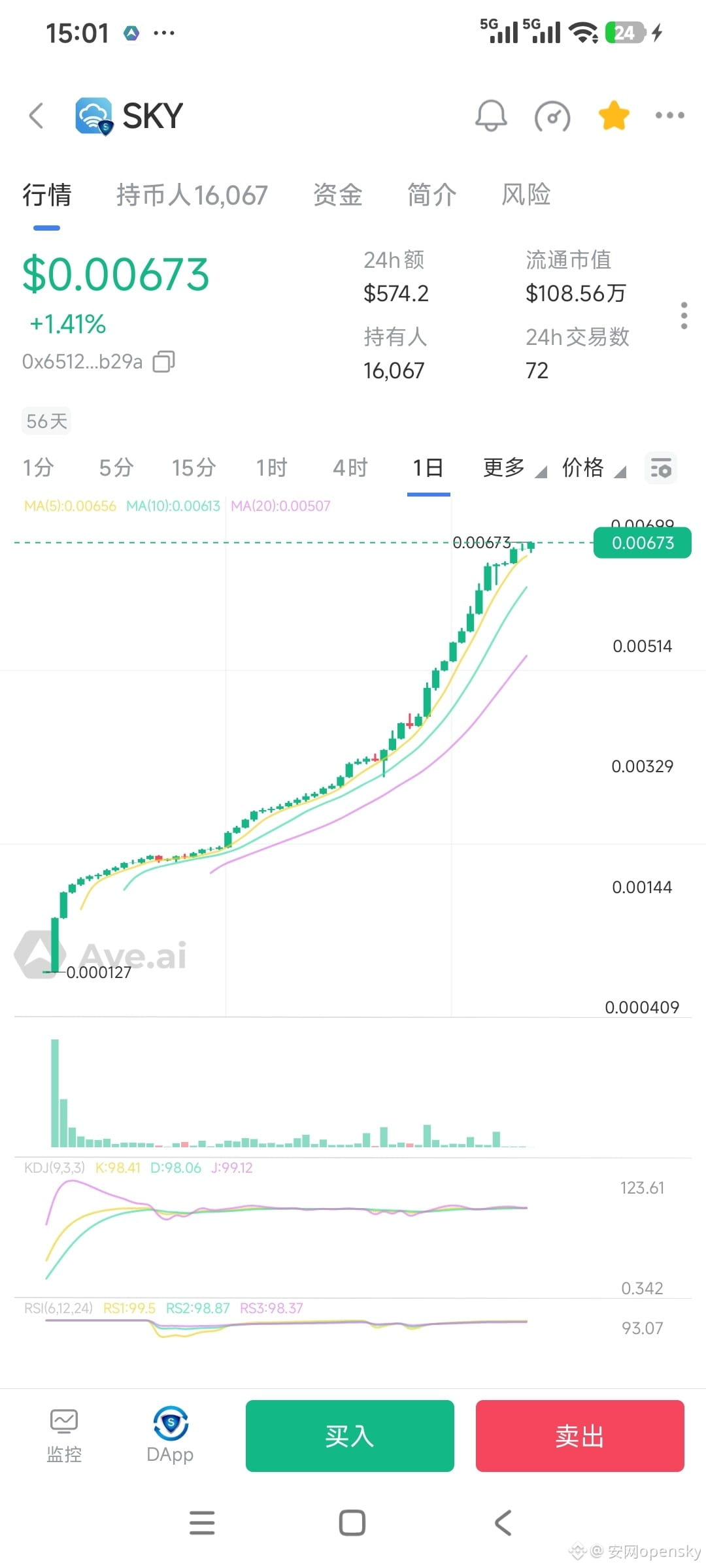Screen dimensions: 706x1568
Task: Tap the red 卖出 button
Action: point(580,1436)
